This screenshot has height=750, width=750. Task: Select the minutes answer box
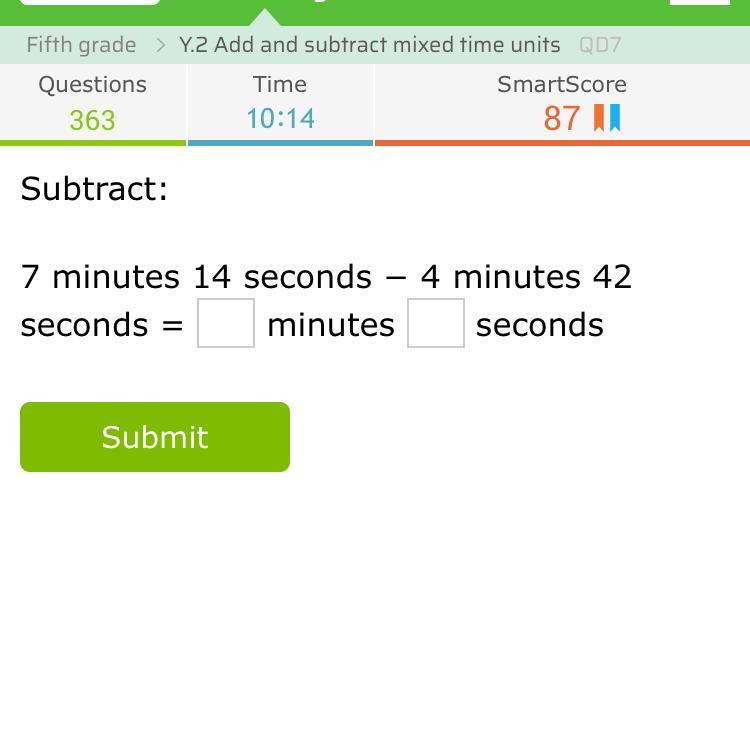[x=226, y=323]
